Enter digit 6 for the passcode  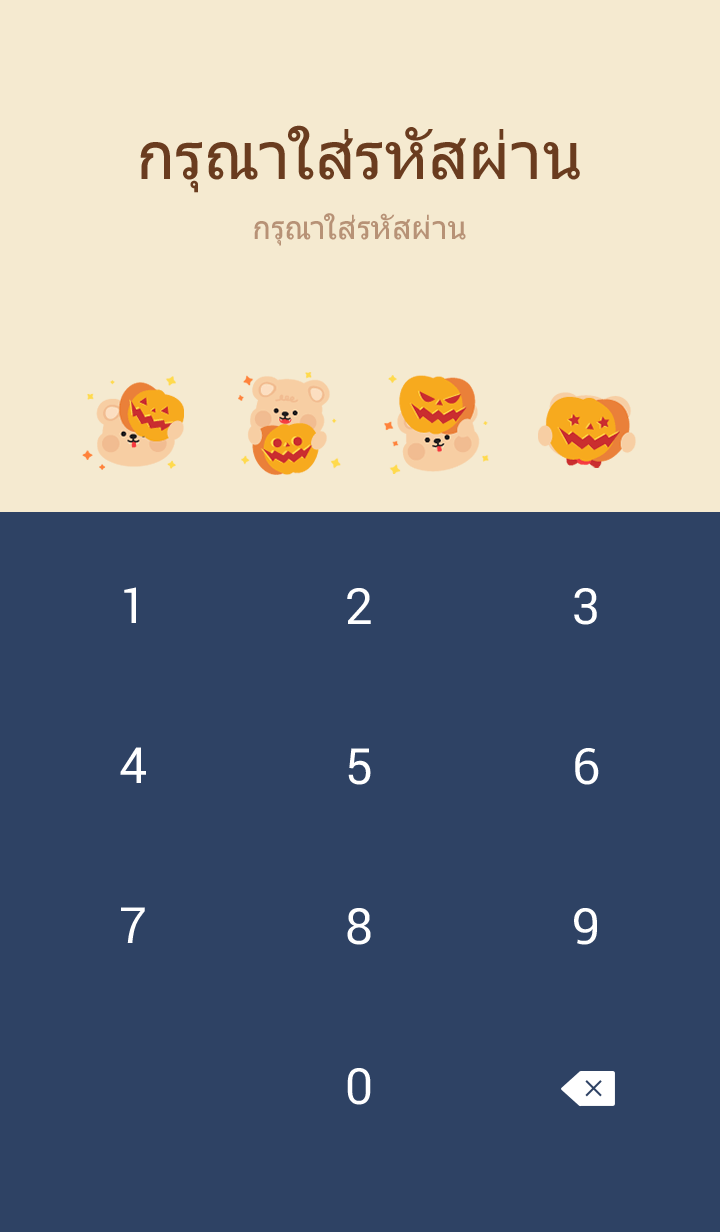coord(586,767)
